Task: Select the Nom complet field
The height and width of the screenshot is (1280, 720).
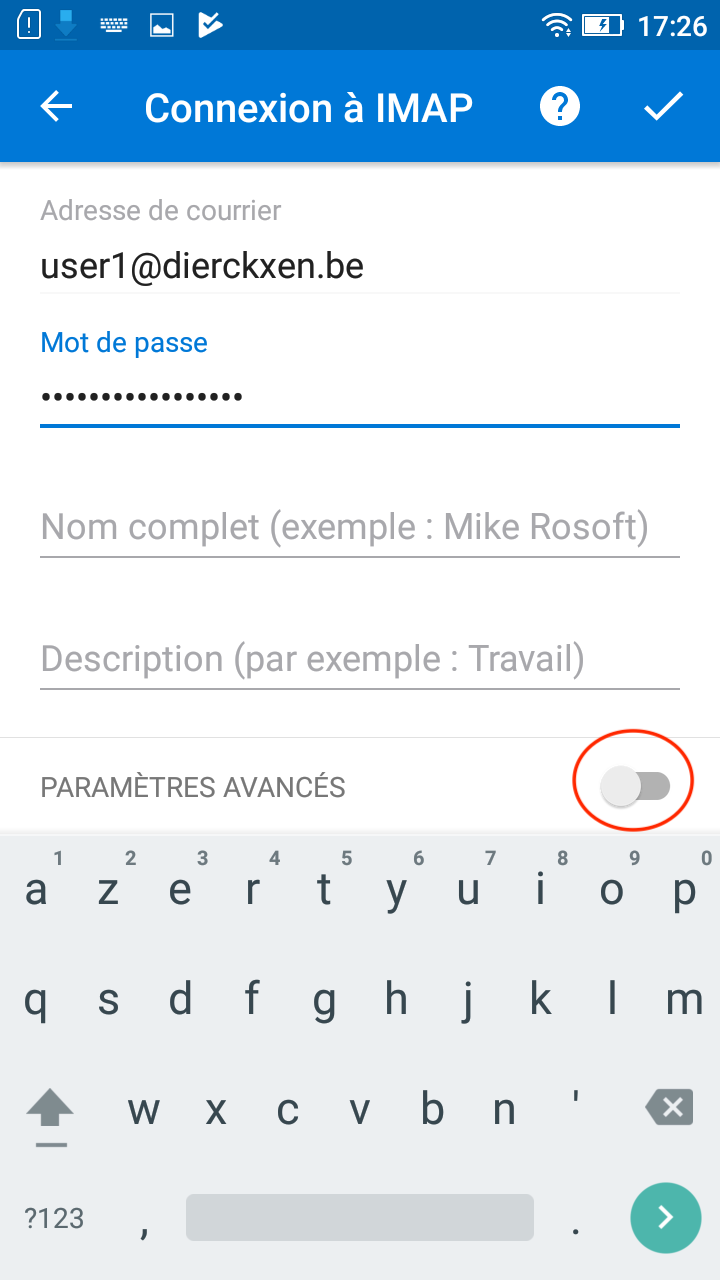Action: [x=360, y=526]
